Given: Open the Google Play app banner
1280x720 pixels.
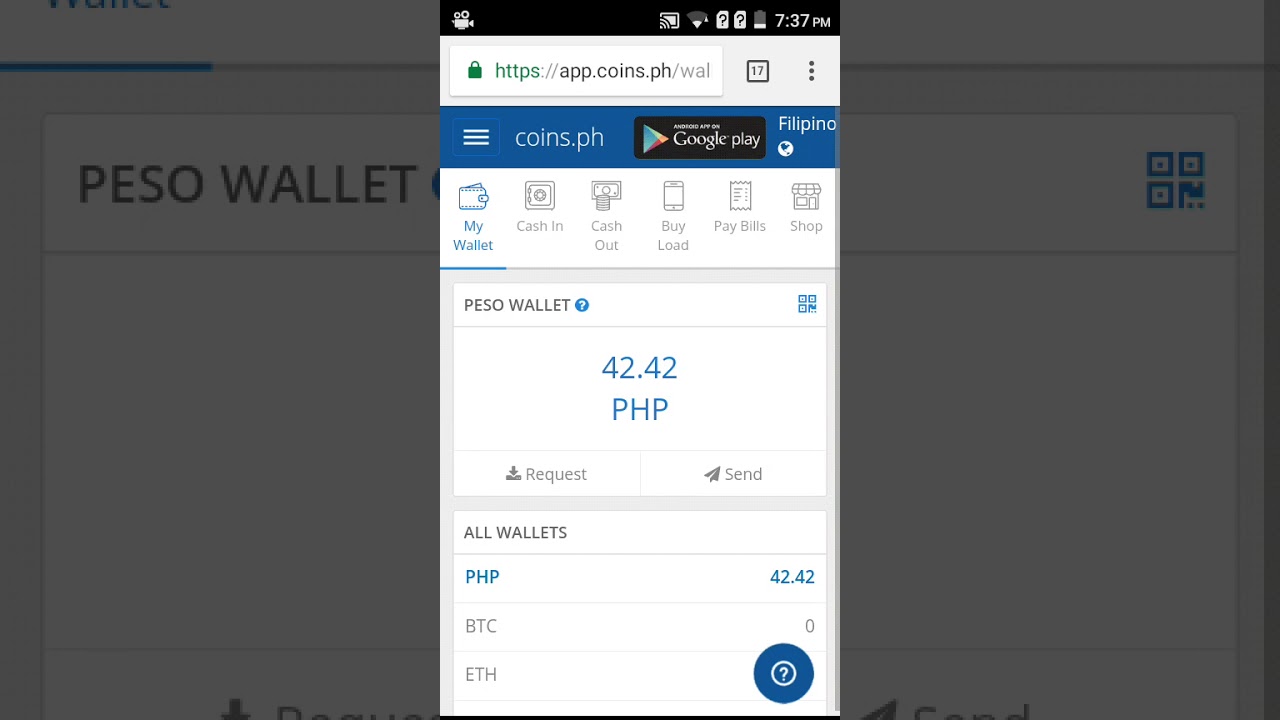Looking at the screenshot, I should click(699, 138).
